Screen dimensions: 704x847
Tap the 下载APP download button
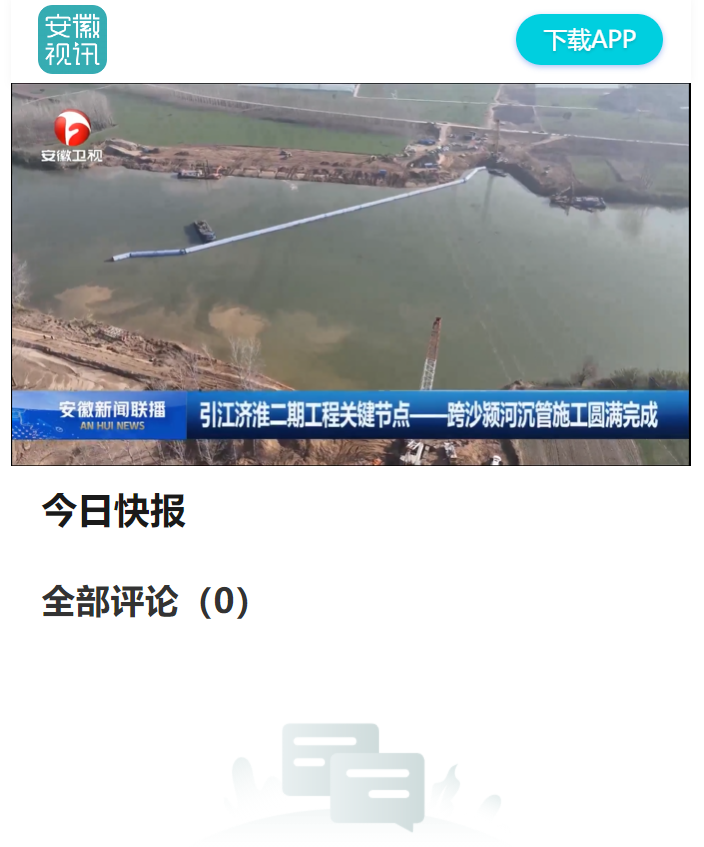[x=589, y=40]
